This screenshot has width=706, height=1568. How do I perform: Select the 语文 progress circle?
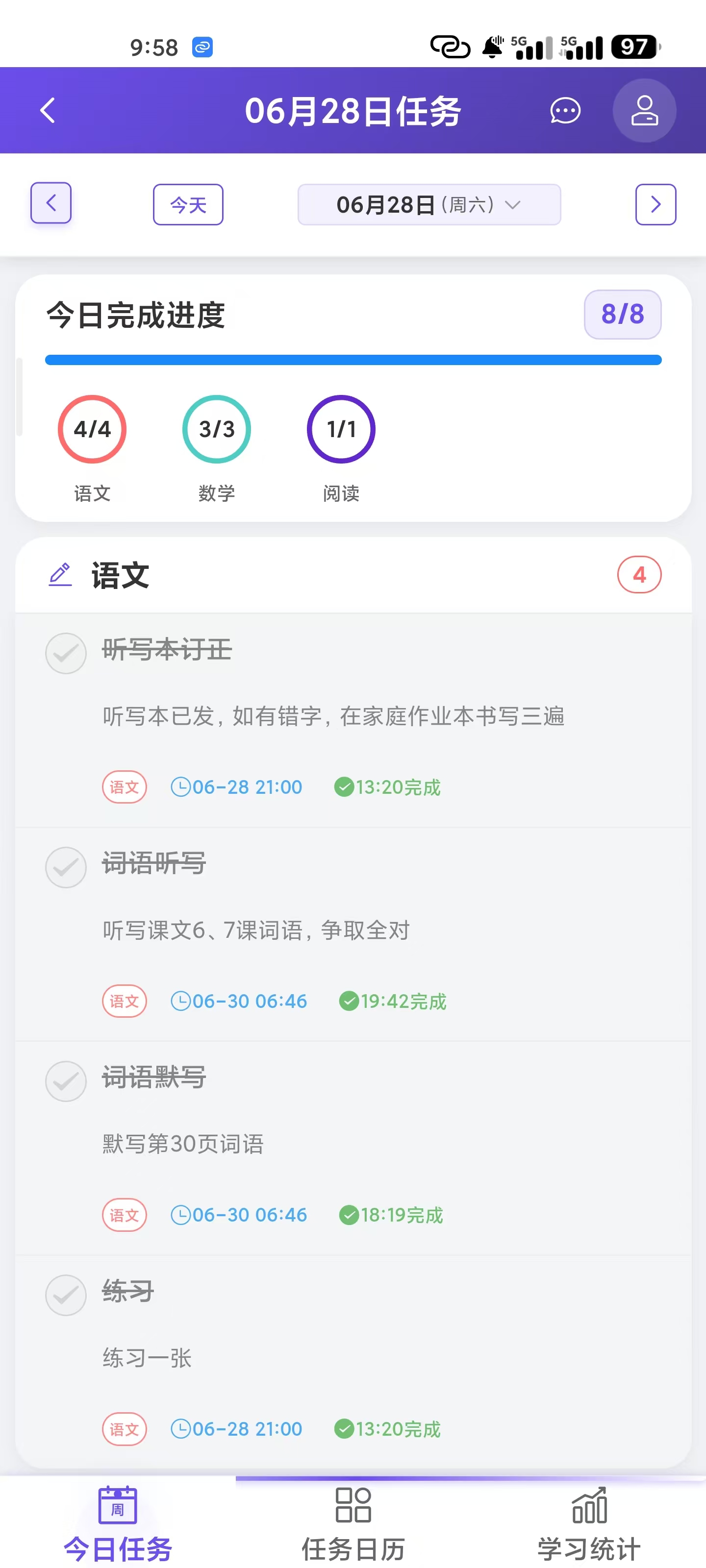click(92, 429)
